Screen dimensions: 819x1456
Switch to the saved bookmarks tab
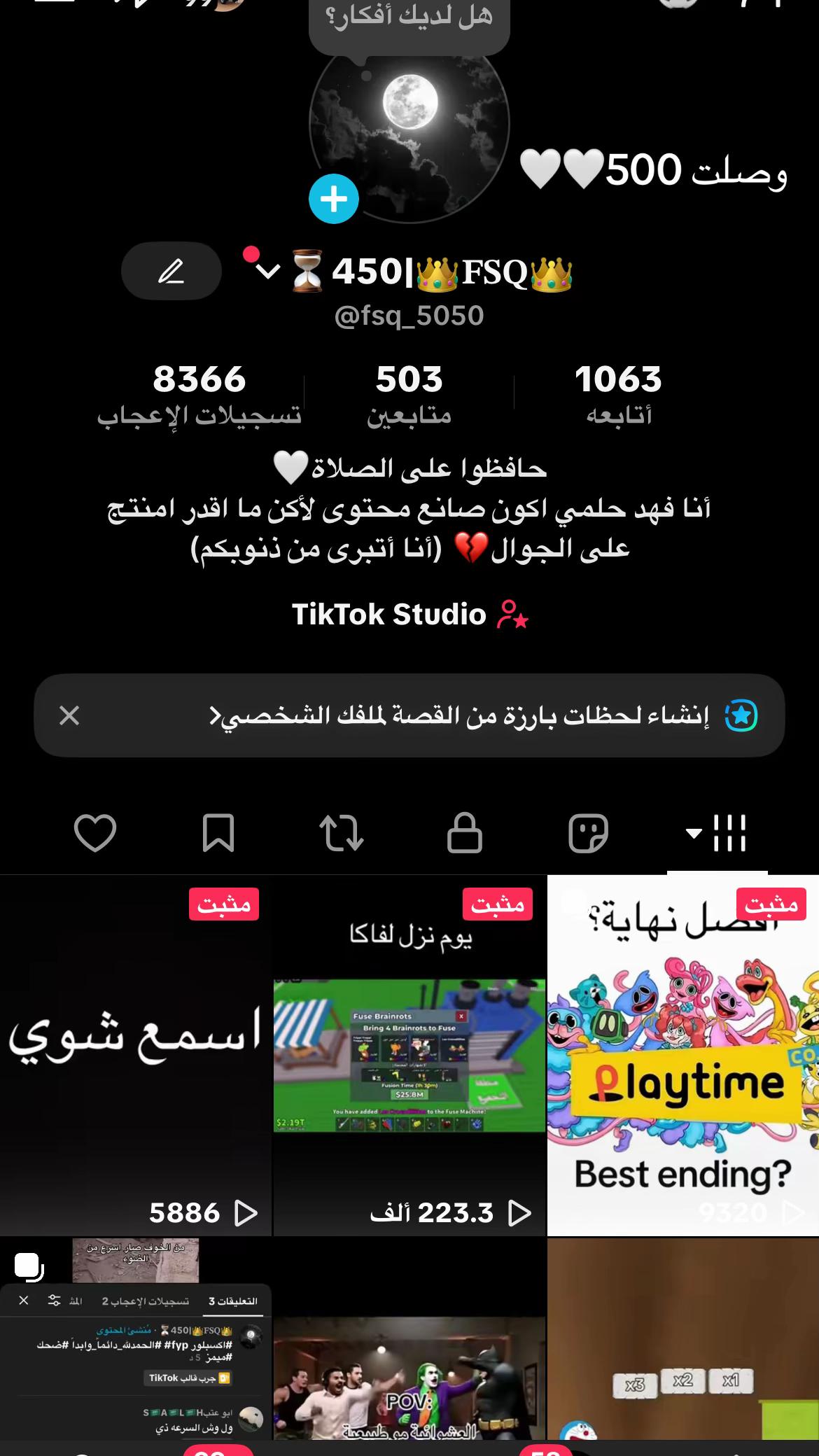click(218, 833)
